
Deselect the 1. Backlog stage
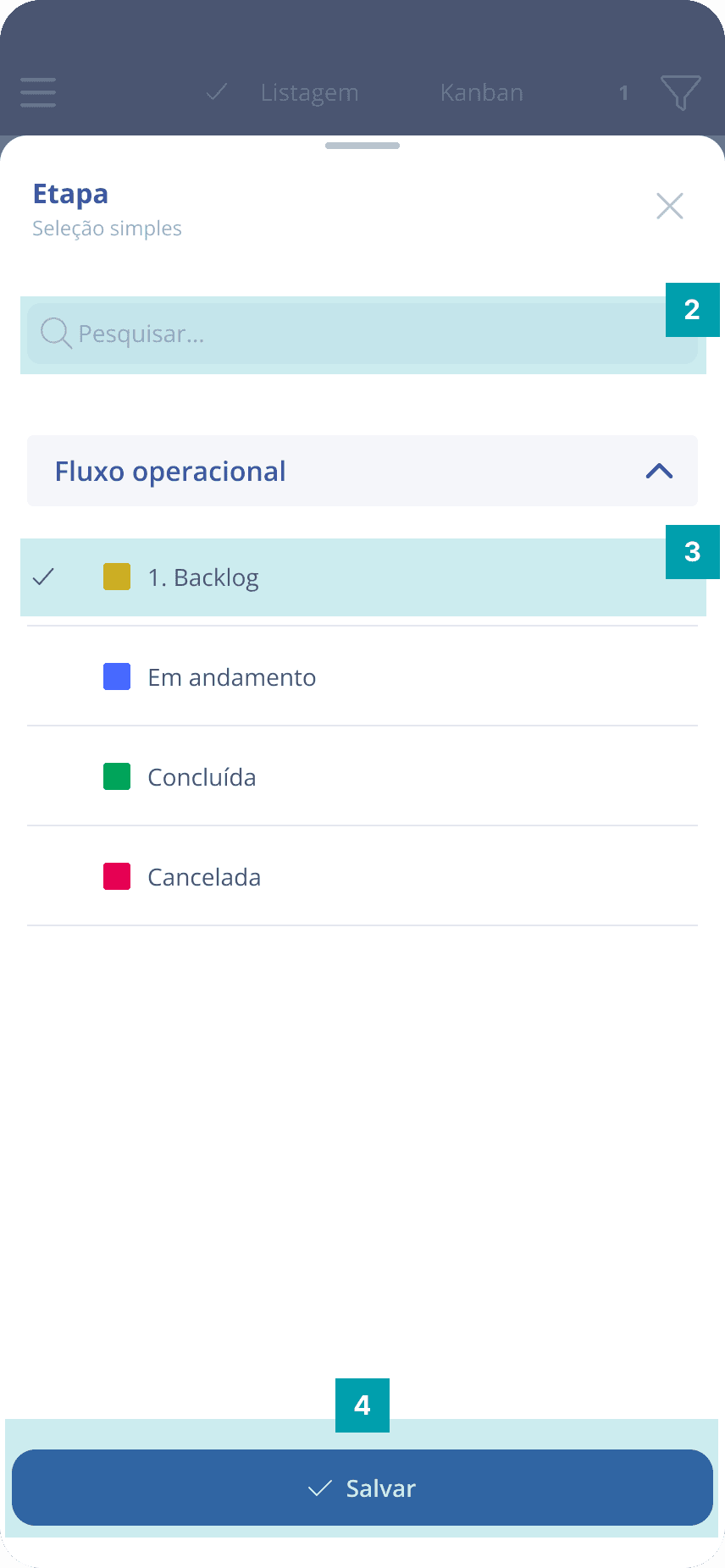203,577
